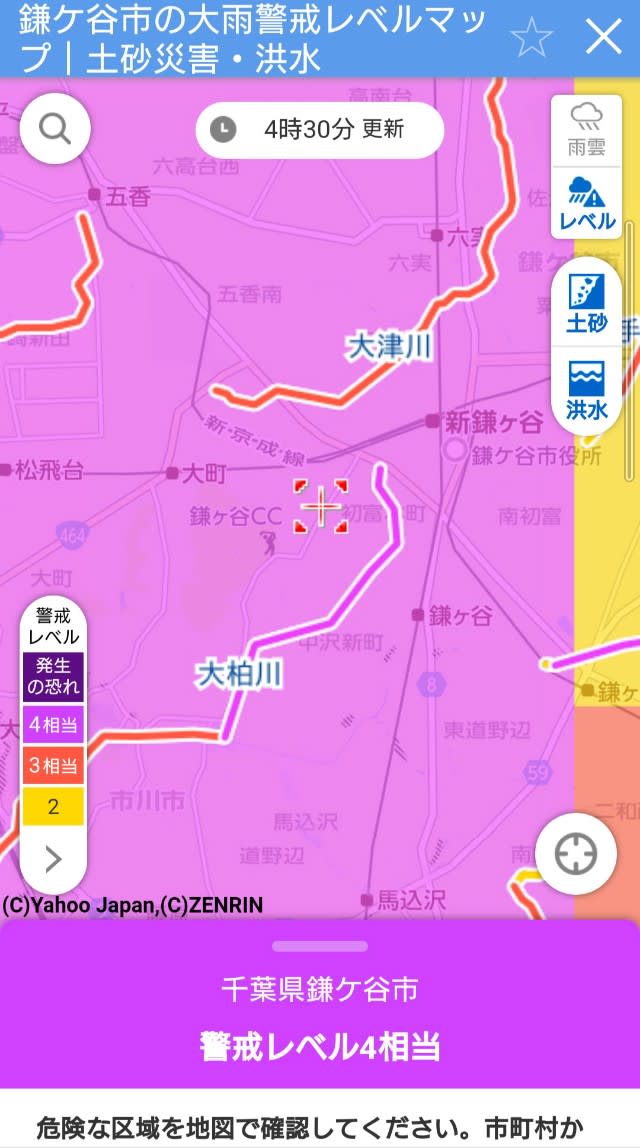Select the レベル warning level layer

pos(587,203)
